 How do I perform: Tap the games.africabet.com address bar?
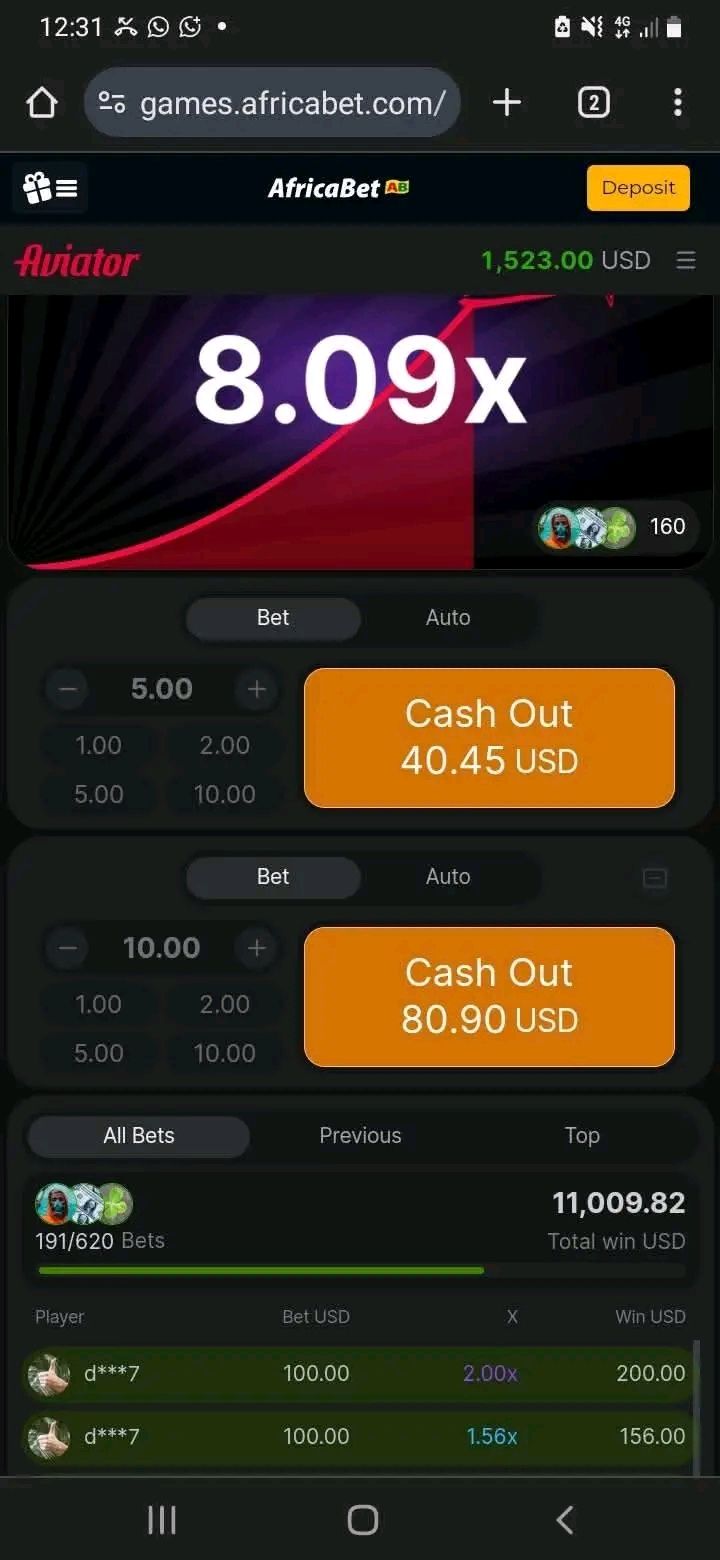pyautogui.click(x=272, y=102)
